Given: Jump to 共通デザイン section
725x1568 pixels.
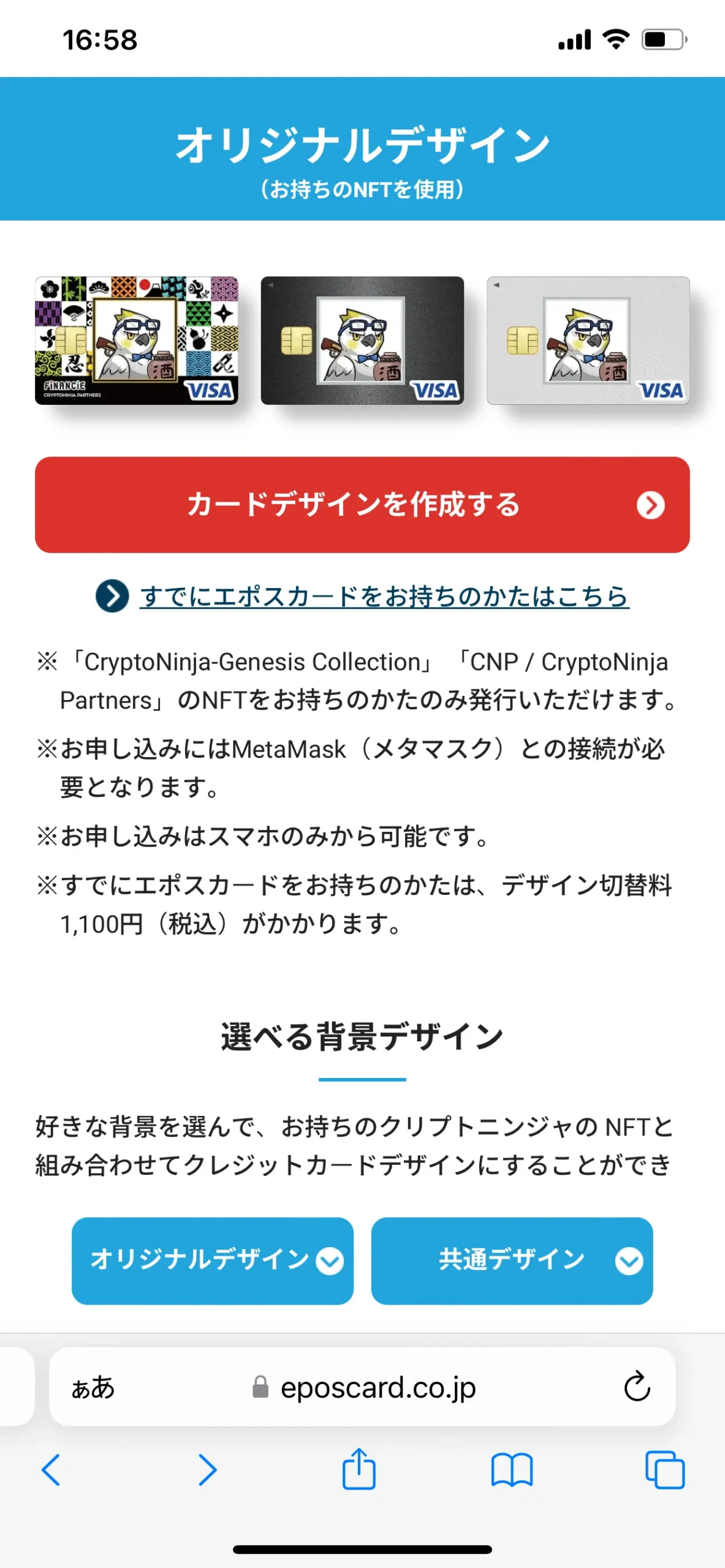Looking at the screenshot, I should 512,1261.
